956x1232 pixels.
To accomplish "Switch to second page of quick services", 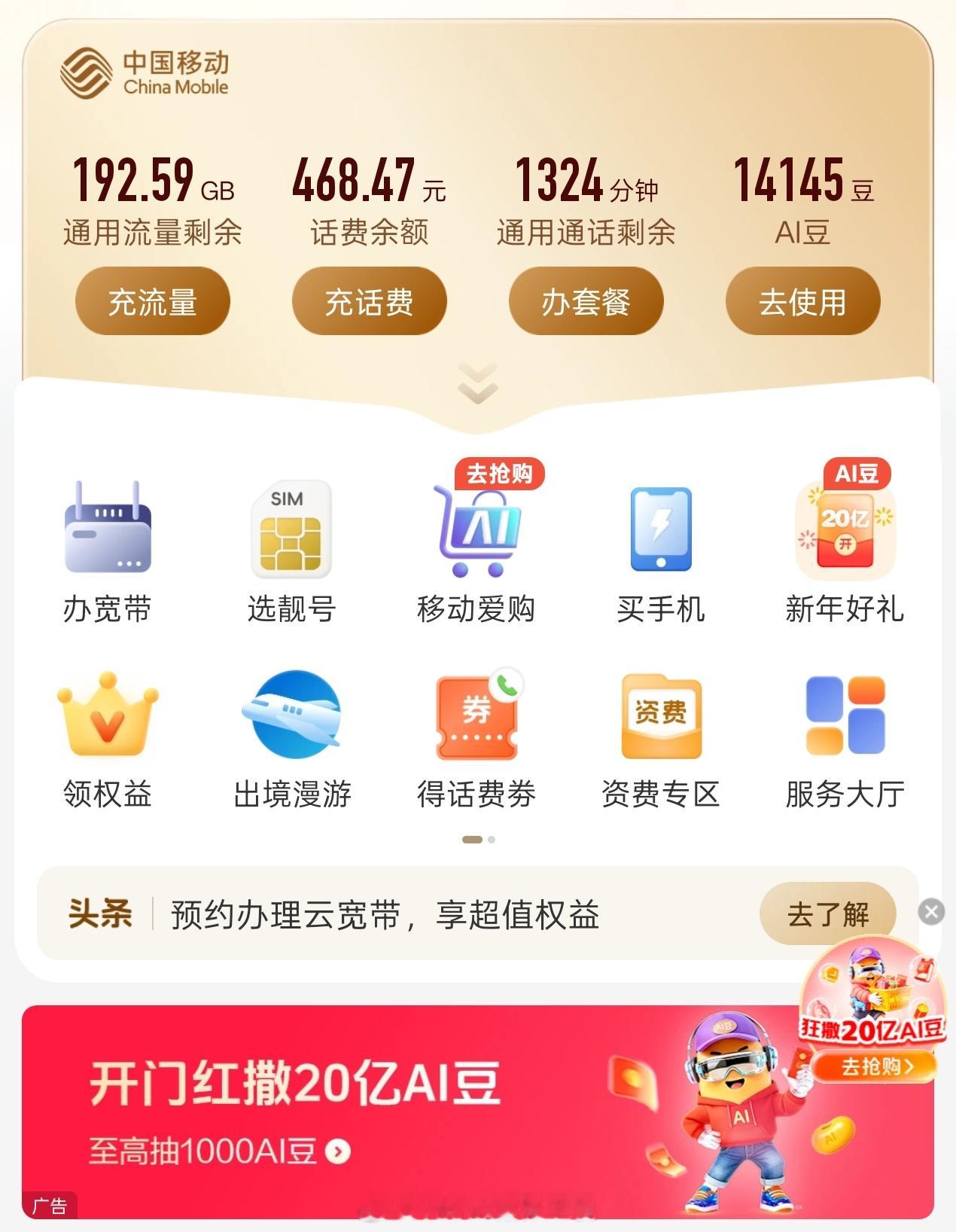I will 492,837.
